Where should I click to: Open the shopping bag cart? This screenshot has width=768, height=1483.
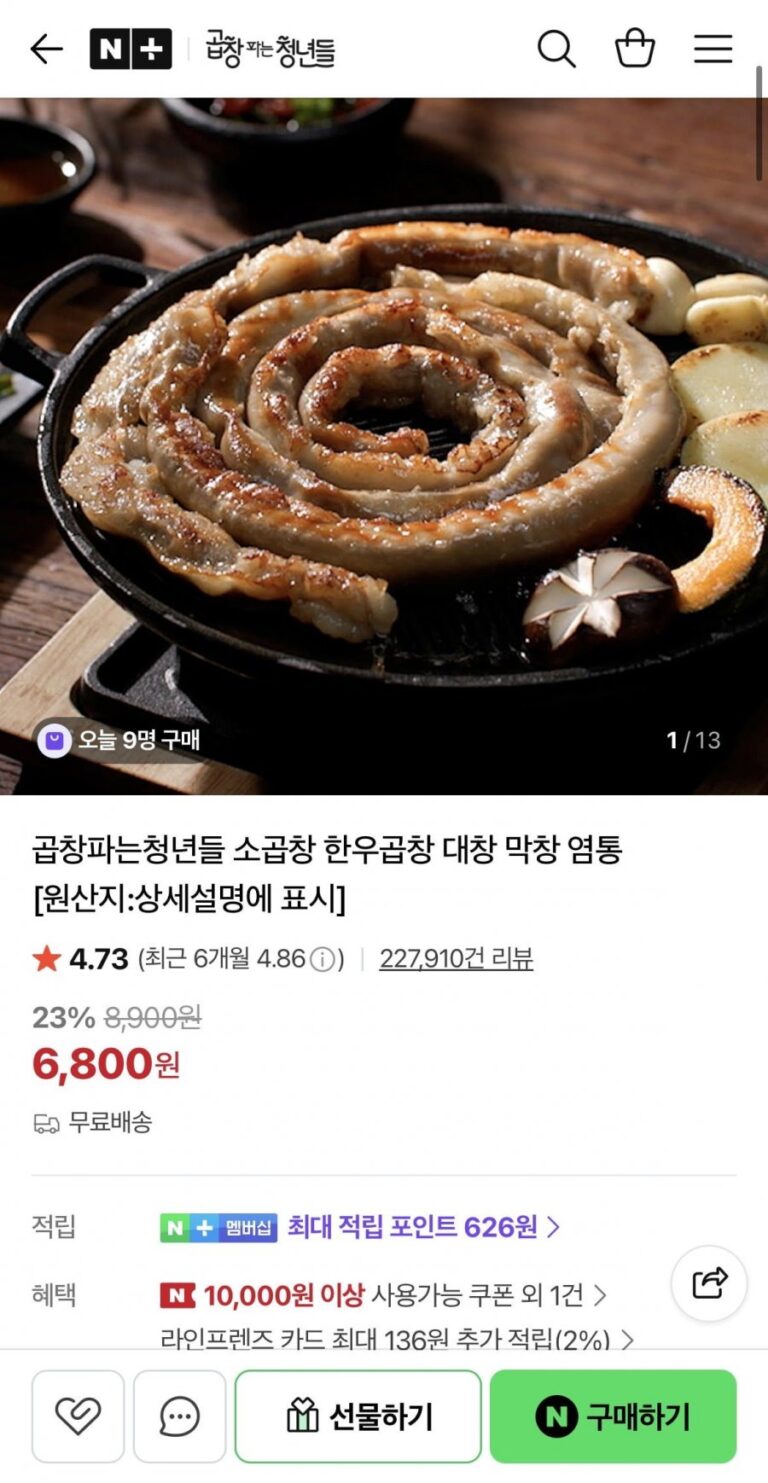tap(635, 48)
